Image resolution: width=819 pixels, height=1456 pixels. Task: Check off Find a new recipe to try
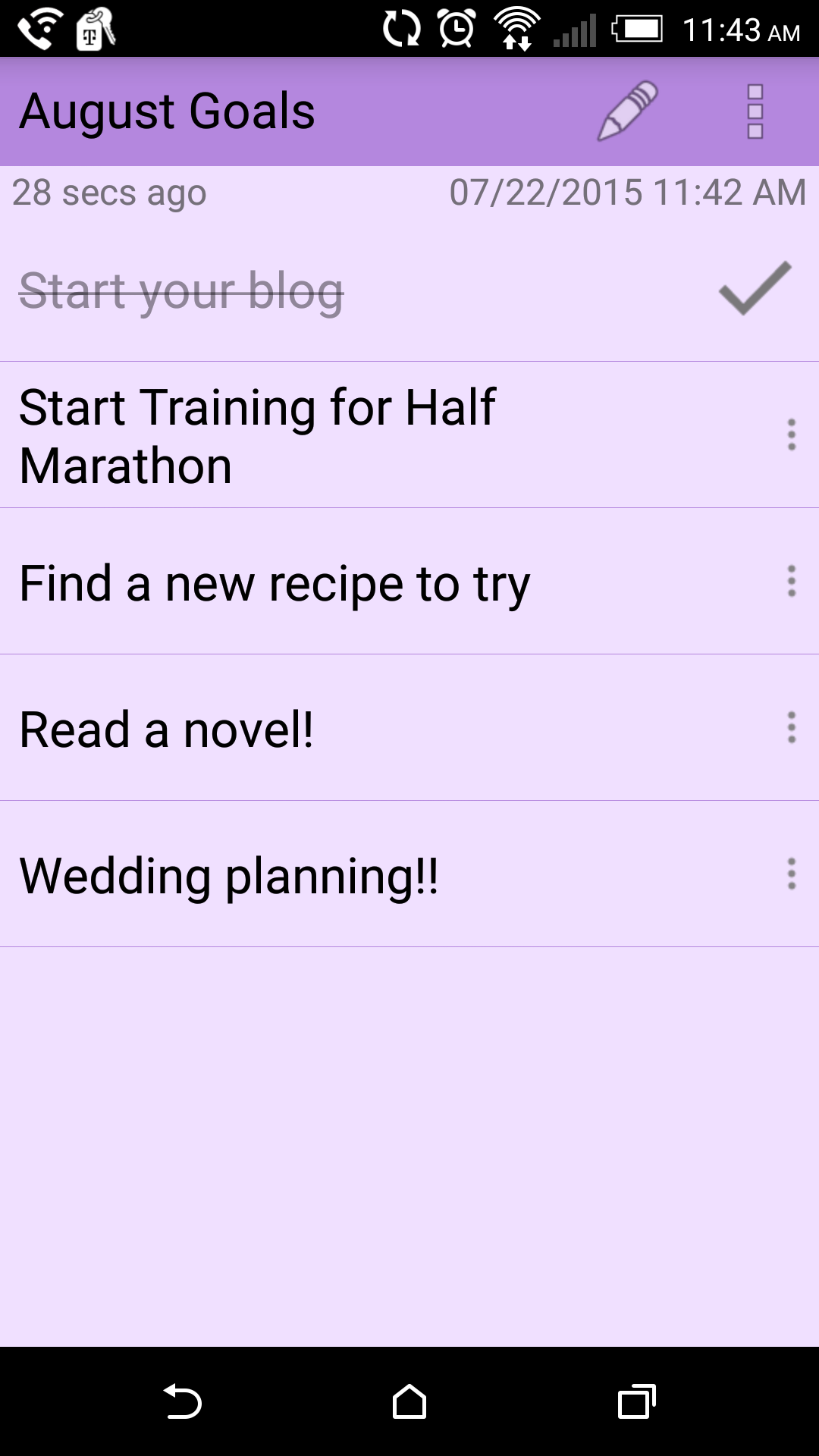pos(275,582)
